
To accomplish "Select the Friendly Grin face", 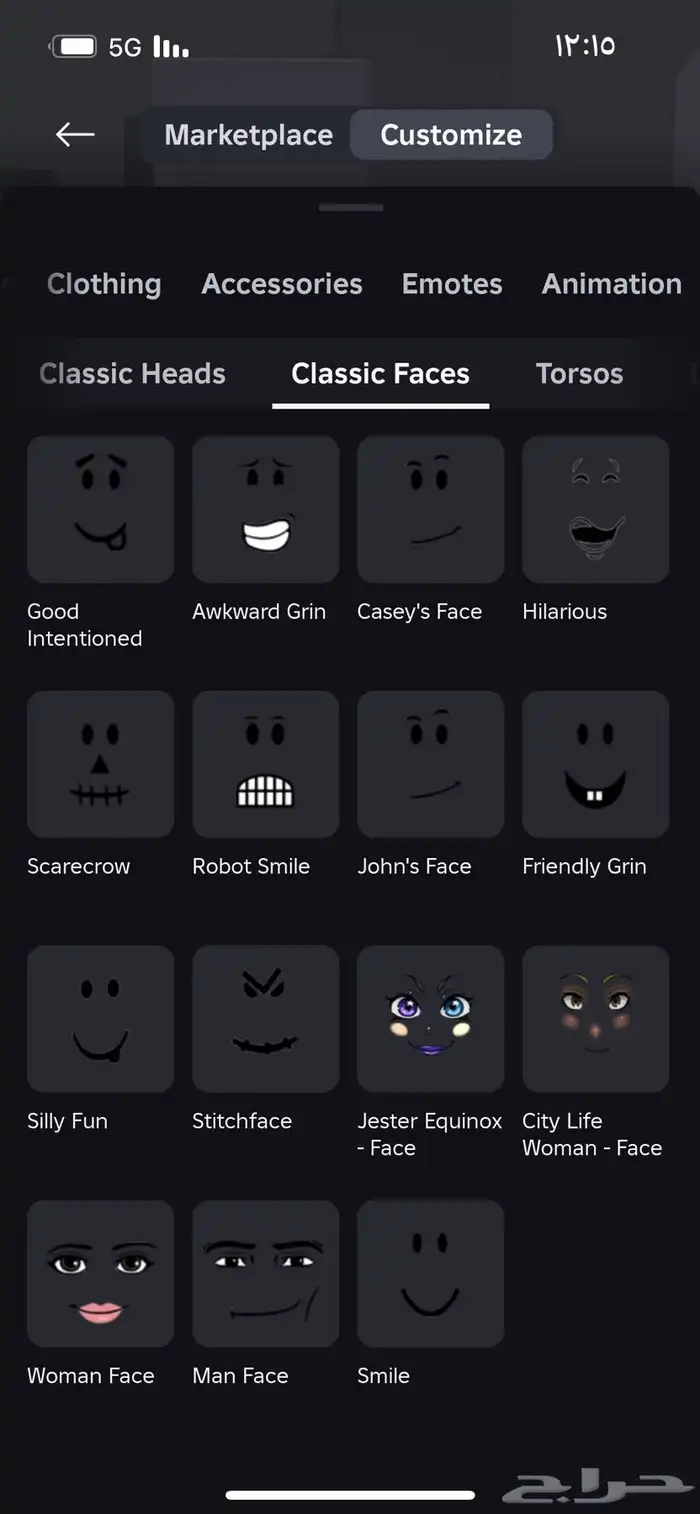I will (595, 764).
